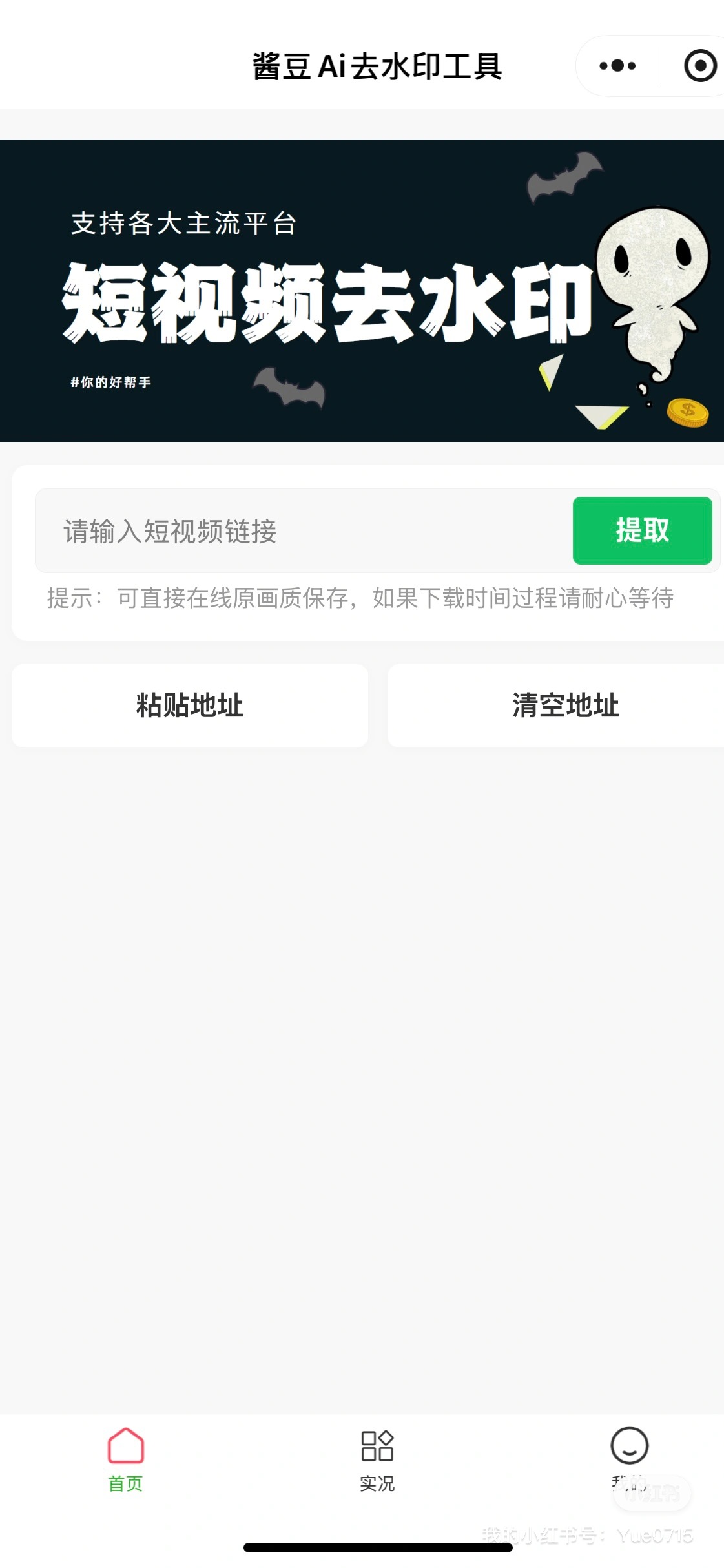Close the mini program via circle icon
The height and width of the screenshot is (1568, 724).
click(x=700, y=66)
